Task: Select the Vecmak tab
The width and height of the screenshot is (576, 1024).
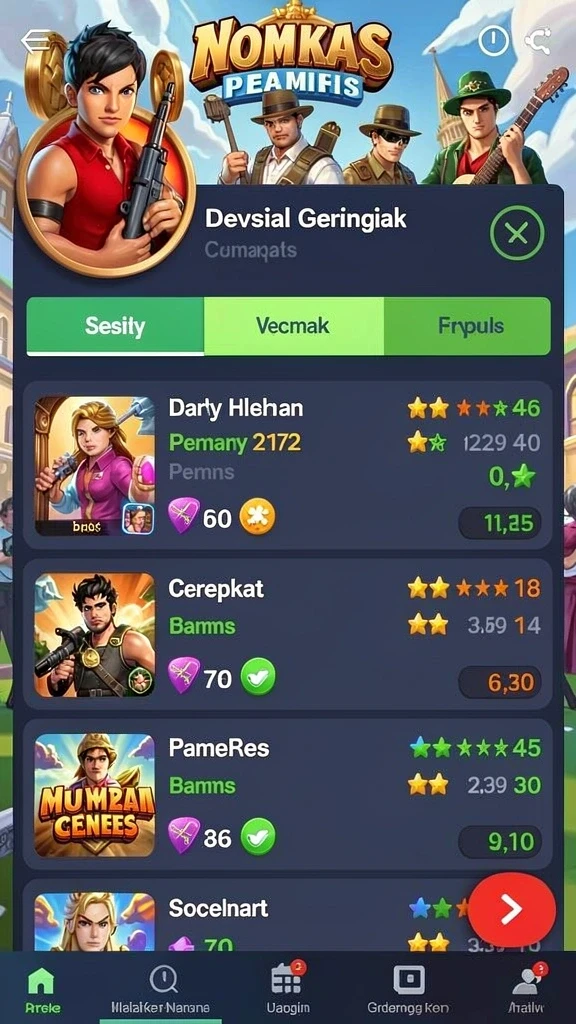Action: [x=294, y=326]
